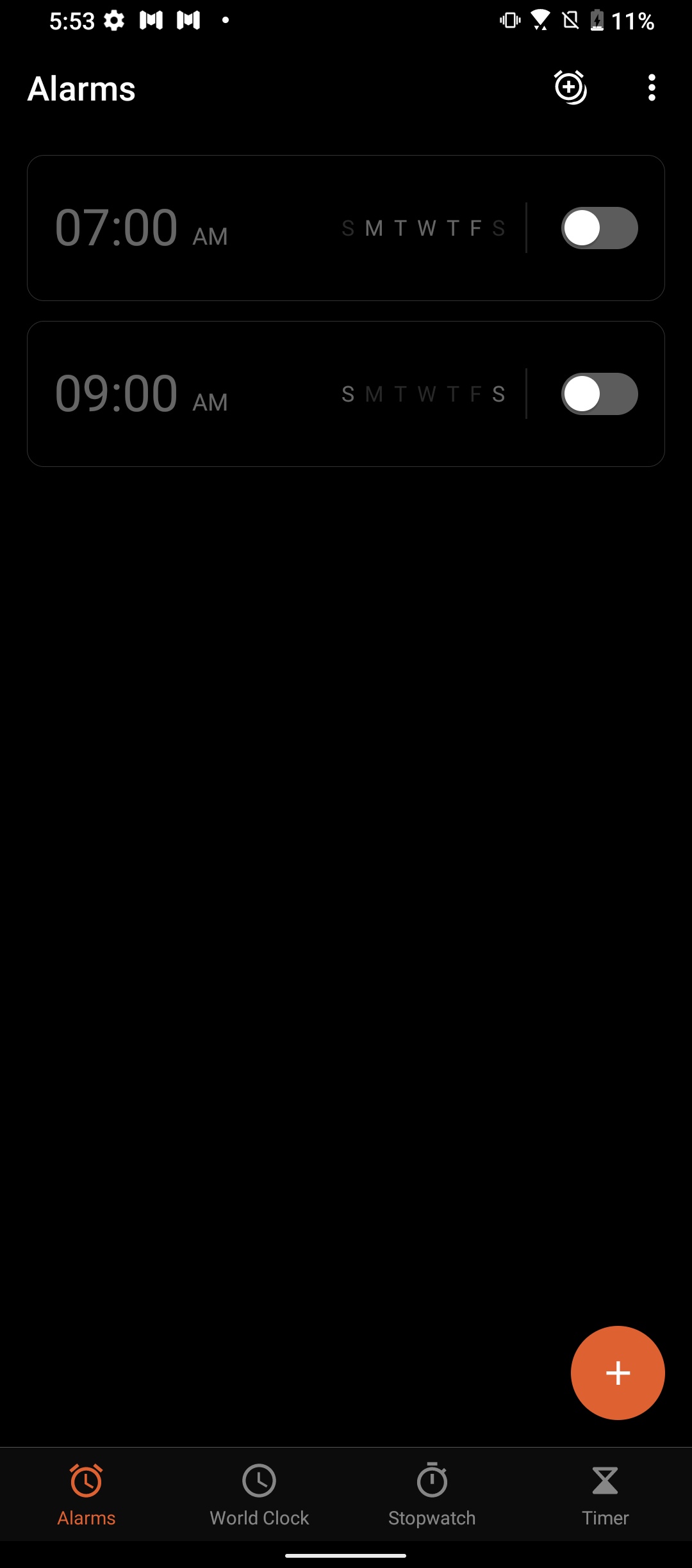Open the three-dot overflow menu
This screenshot has width=692, height=1568.
point(652,87)
